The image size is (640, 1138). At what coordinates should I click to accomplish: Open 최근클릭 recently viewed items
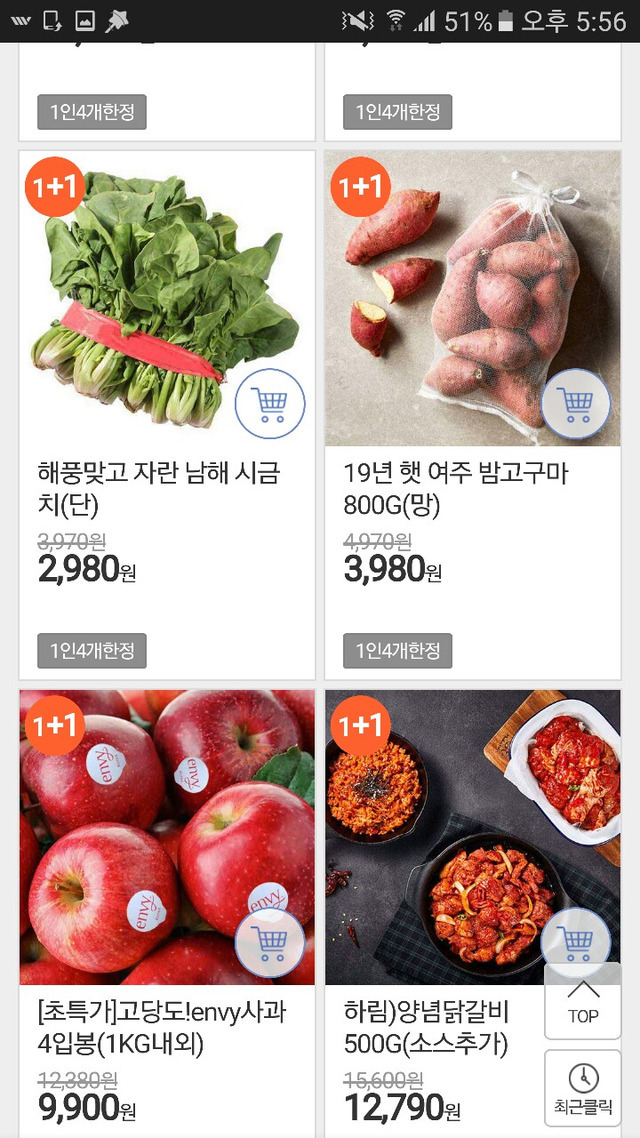click(x=583, y=1088)
